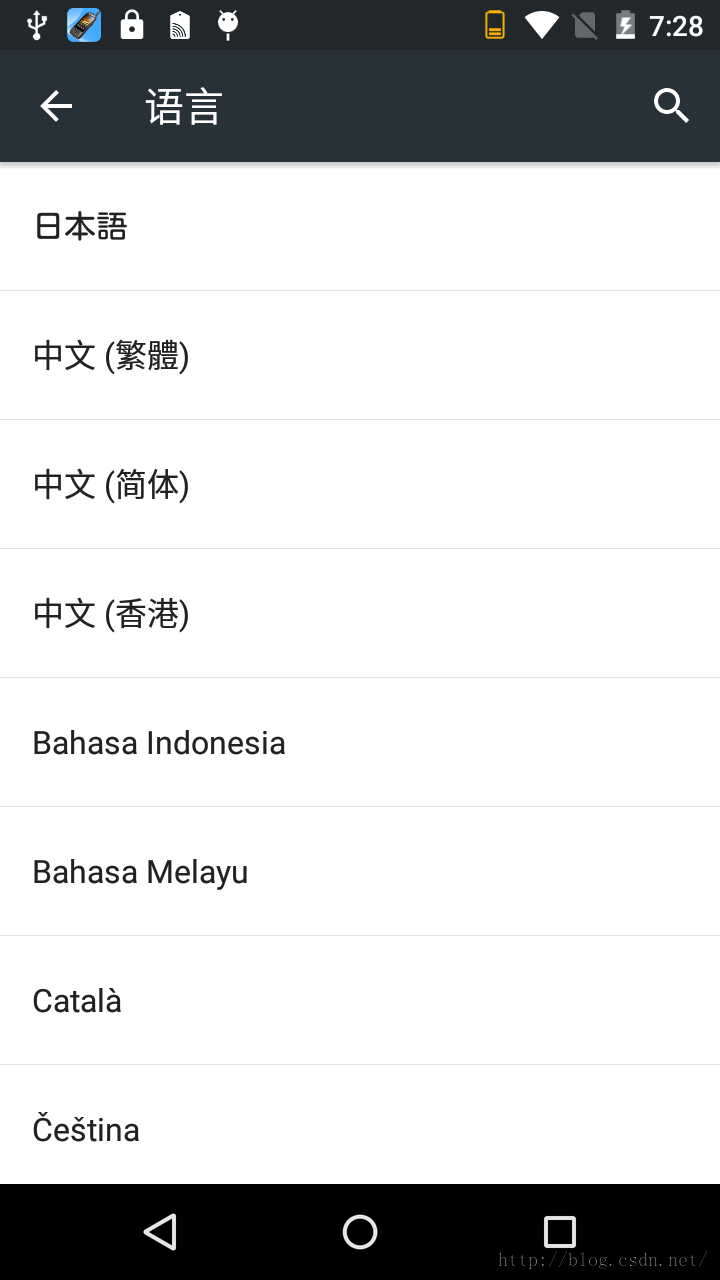Image resolution: width=720 pixels, height=1280 pixels.
Task: Choose Bahasa Melayu
Action: (360, 872)
